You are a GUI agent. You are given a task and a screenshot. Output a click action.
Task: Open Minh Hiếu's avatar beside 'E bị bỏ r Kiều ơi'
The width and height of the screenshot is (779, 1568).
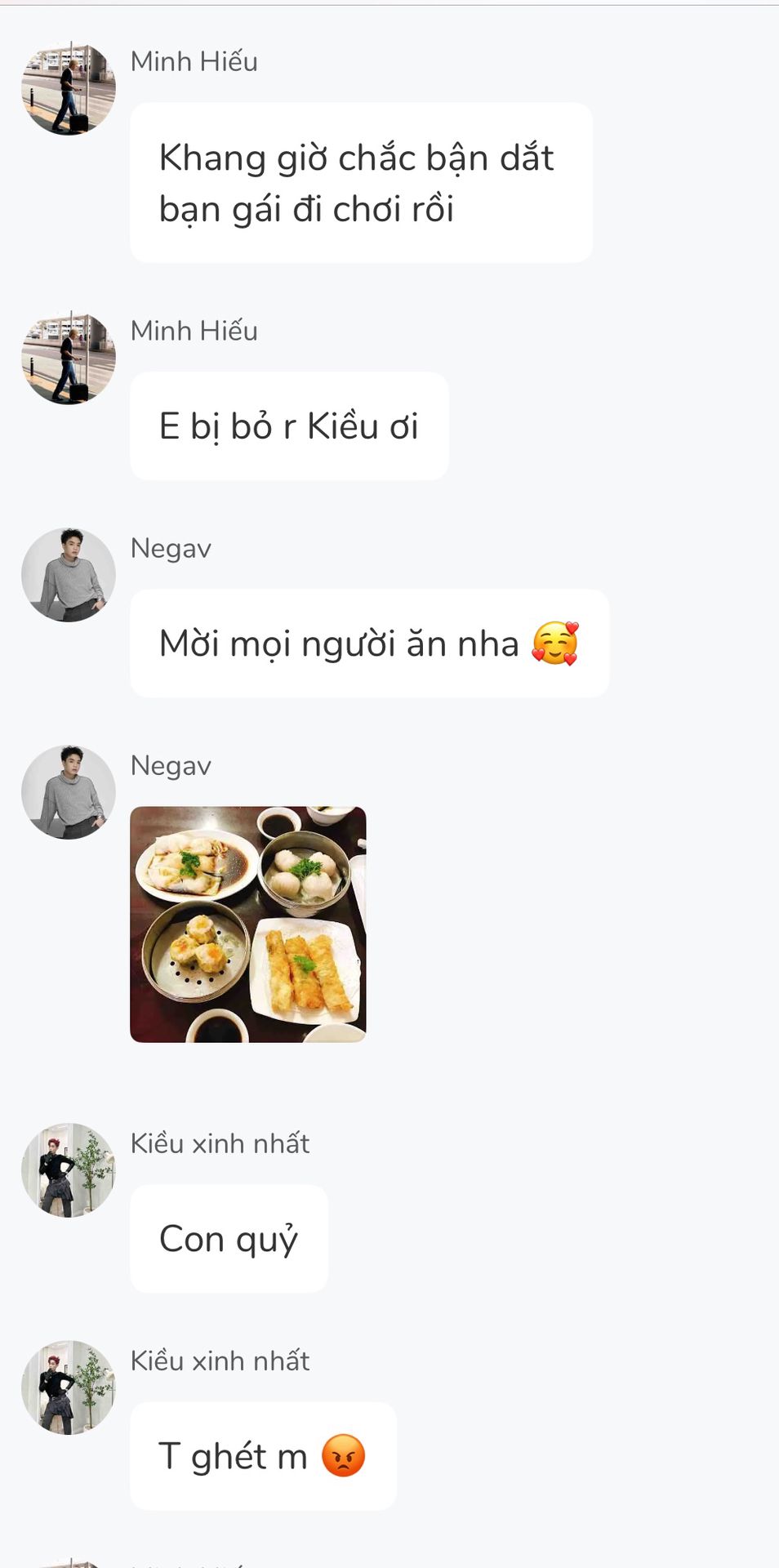(x=69, y=358)
